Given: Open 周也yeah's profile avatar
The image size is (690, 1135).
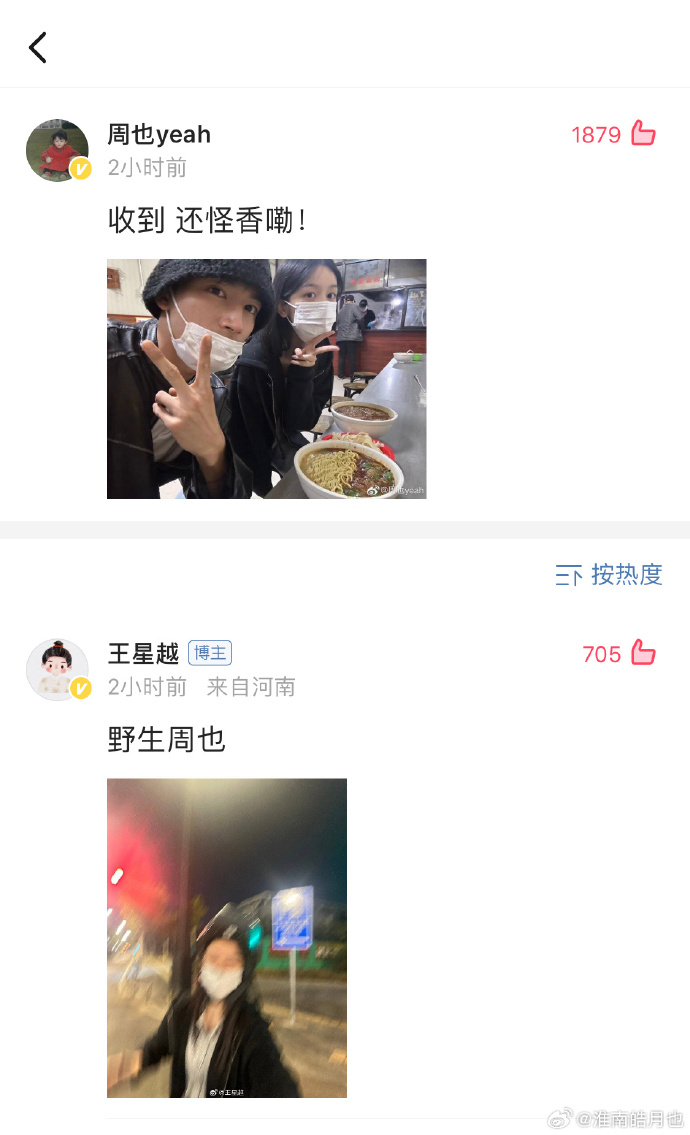Looking at the screenshot, I should tap(57, 150).
